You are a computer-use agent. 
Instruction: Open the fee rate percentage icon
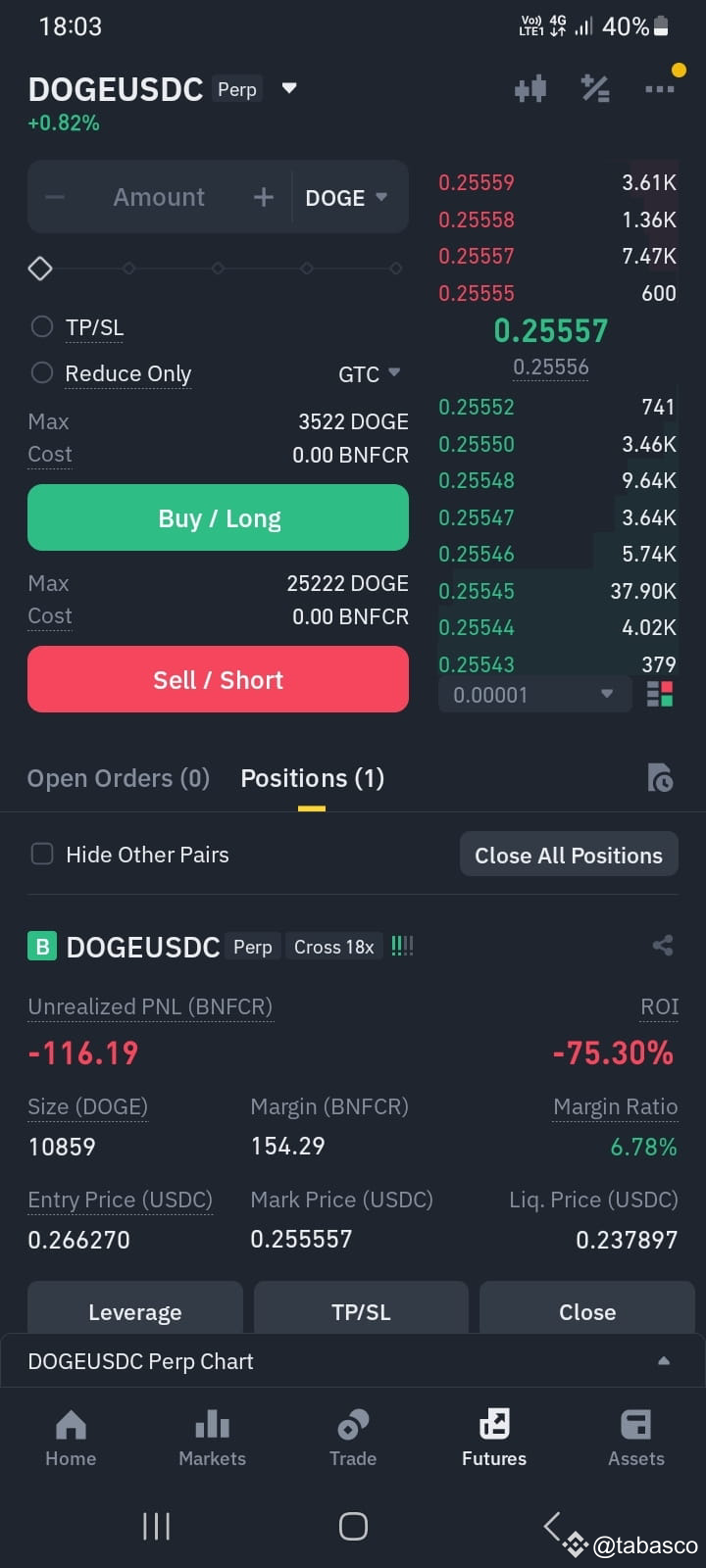click(x=595, y=88)
